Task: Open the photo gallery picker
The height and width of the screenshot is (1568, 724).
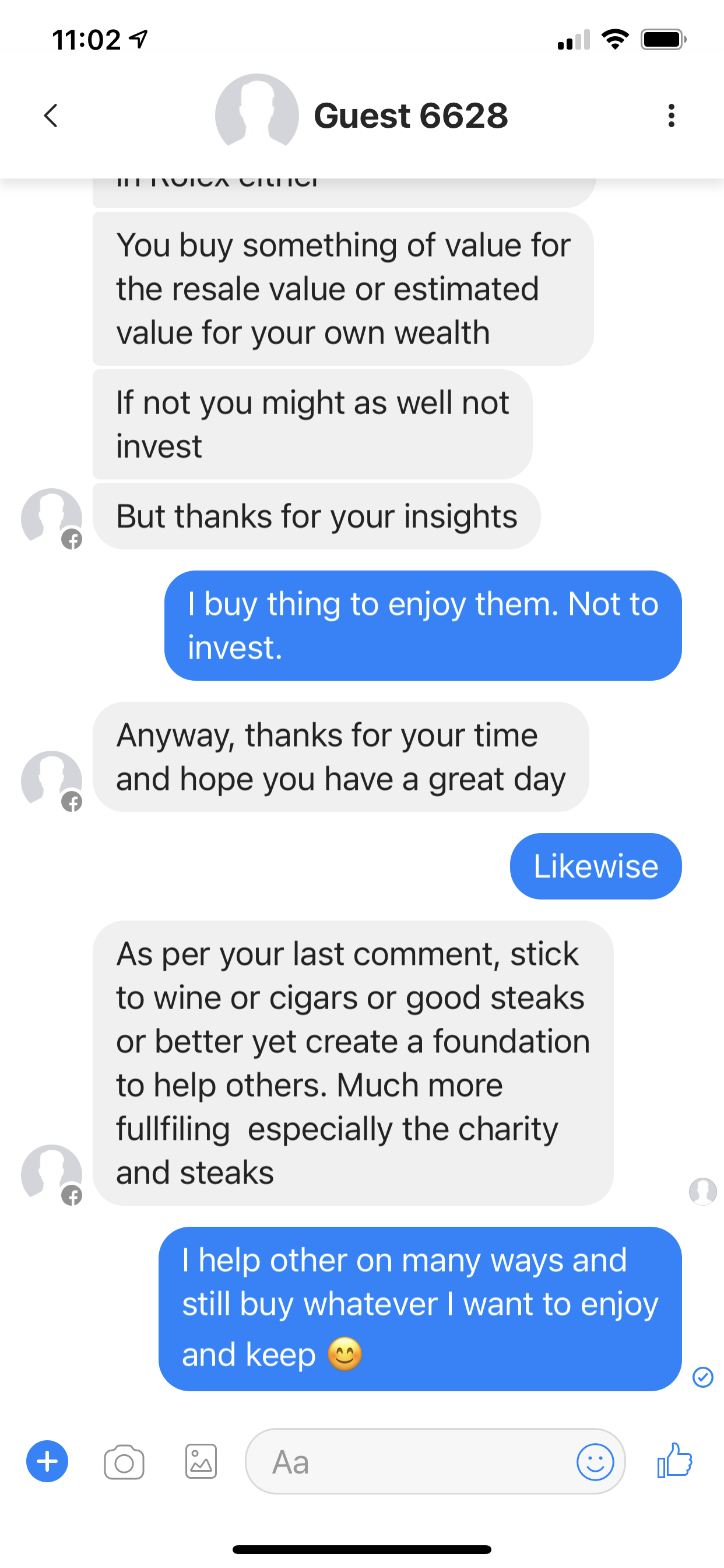Action: pyautogui.click(x=201, y=1461)
